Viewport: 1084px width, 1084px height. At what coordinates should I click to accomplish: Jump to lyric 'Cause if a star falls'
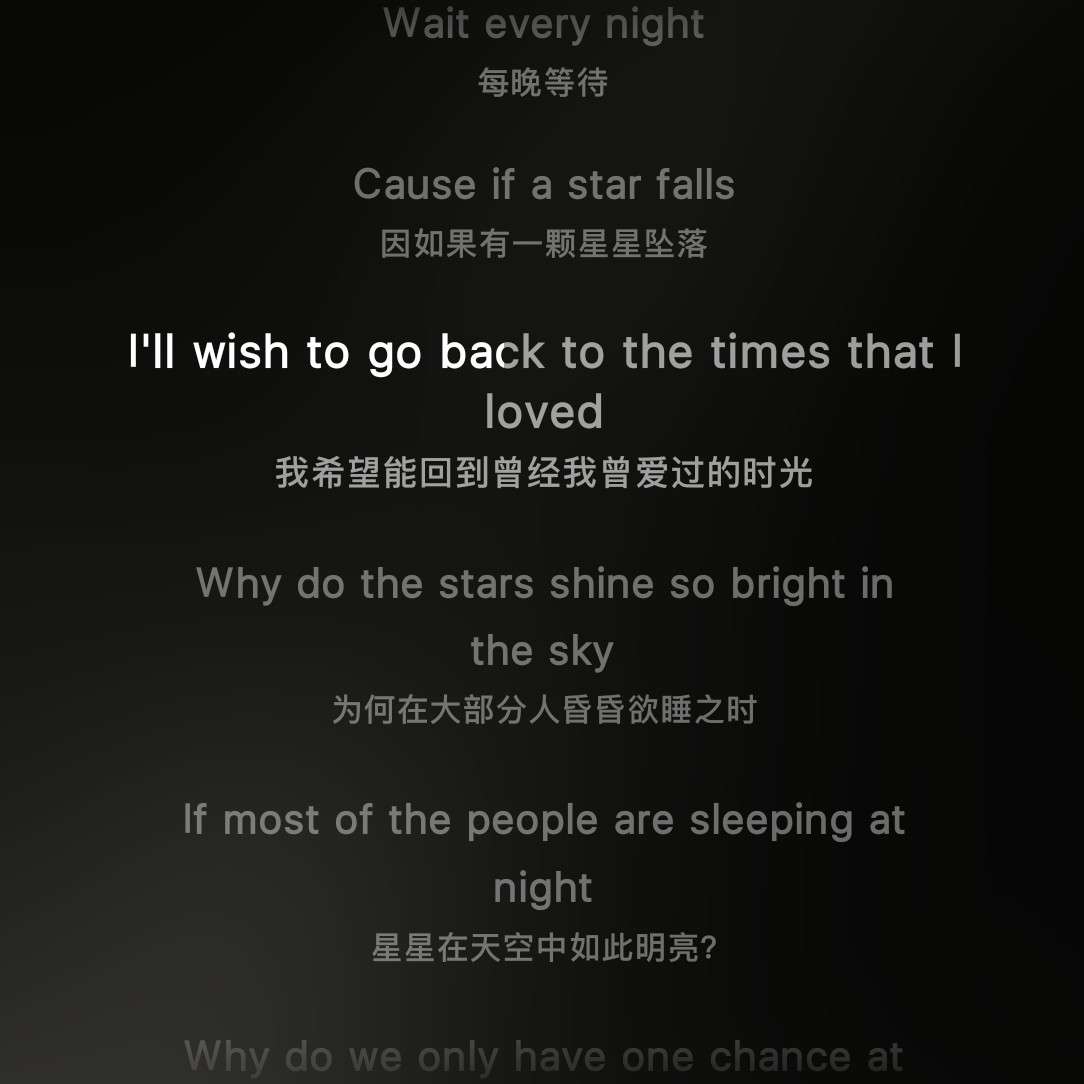pyautogui.click(x=543, y=185)
